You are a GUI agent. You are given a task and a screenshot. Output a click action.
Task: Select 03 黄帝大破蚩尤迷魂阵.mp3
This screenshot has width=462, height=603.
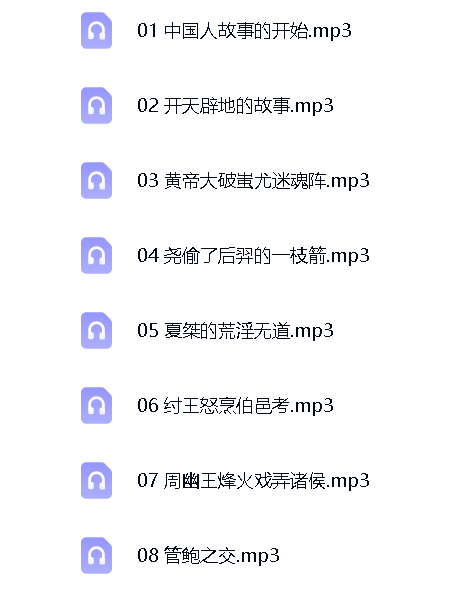(x=253, y=181)
